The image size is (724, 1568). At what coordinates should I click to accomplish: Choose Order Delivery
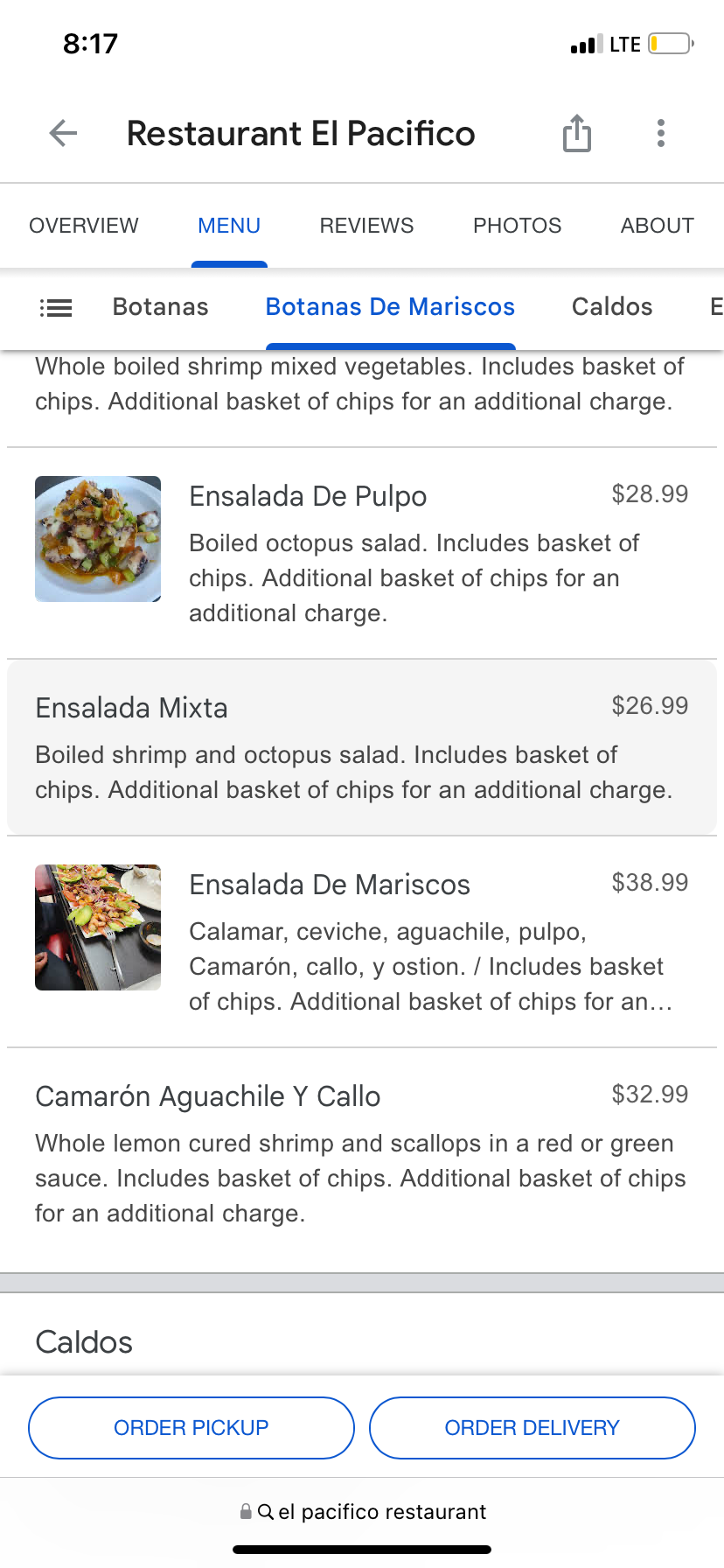pos(533,1428)
